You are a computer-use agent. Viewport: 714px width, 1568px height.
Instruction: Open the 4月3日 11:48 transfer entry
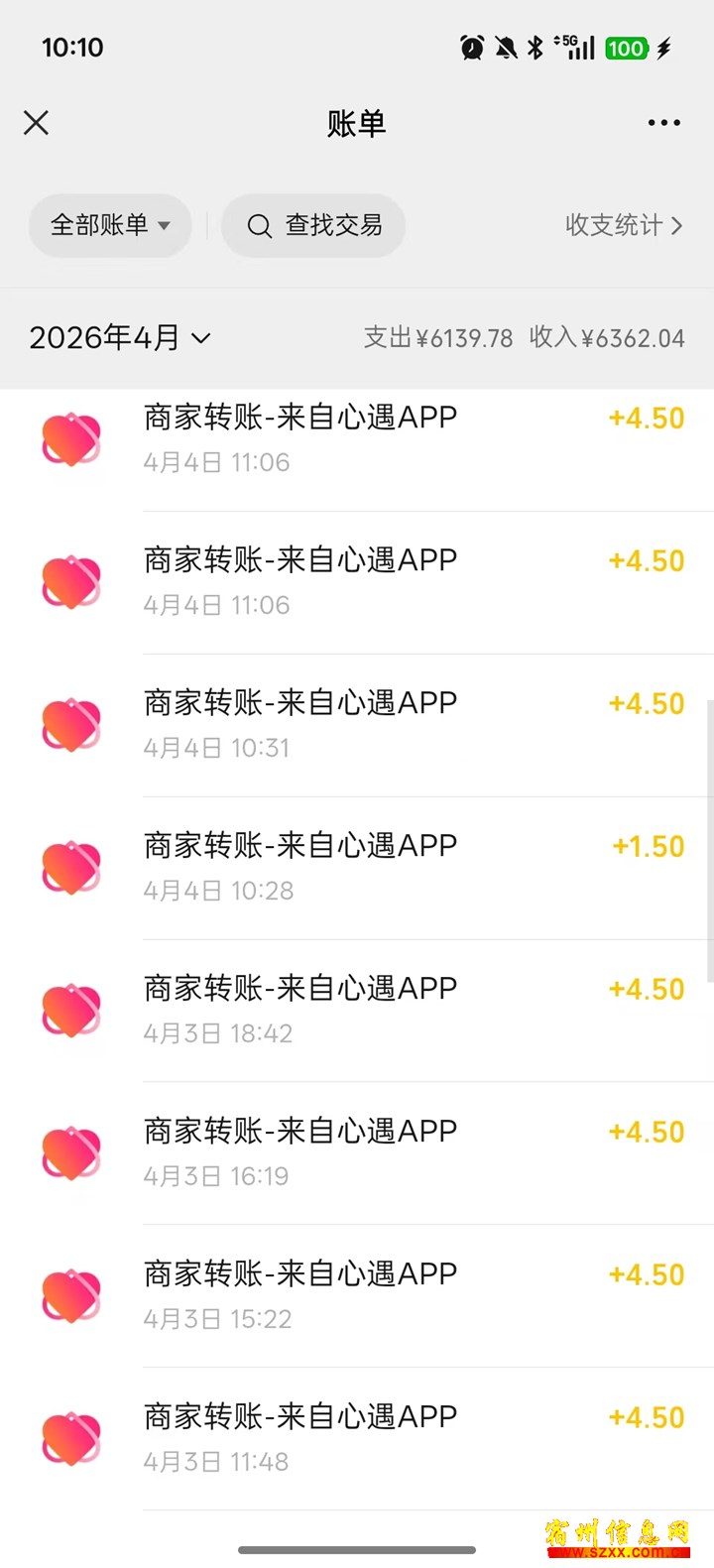point(397,1439)
